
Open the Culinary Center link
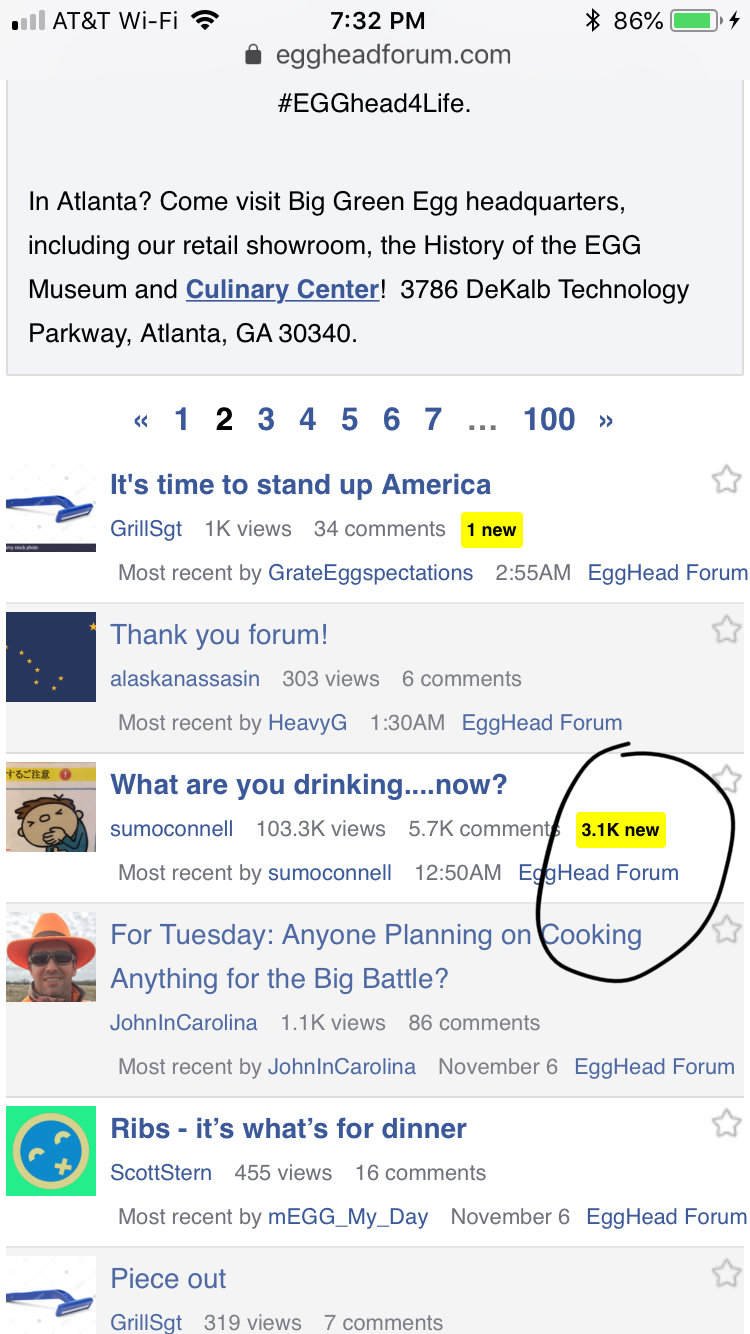click(283, 290)
